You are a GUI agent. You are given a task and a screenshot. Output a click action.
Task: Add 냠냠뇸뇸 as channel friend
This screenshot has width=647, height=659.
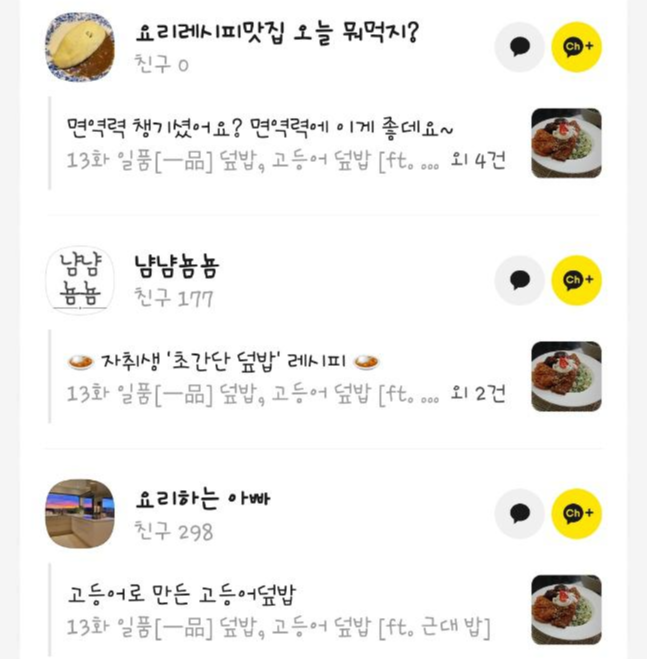coord(576,280)
